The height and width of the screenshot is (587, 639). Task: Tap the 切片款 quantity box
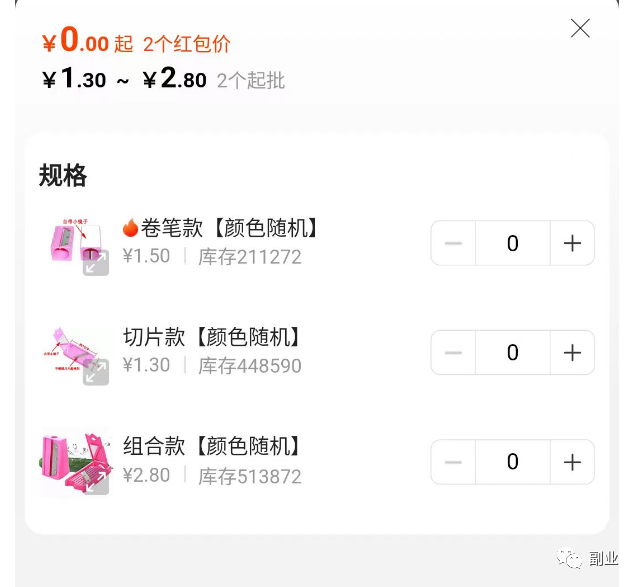[x=512, y=352]
